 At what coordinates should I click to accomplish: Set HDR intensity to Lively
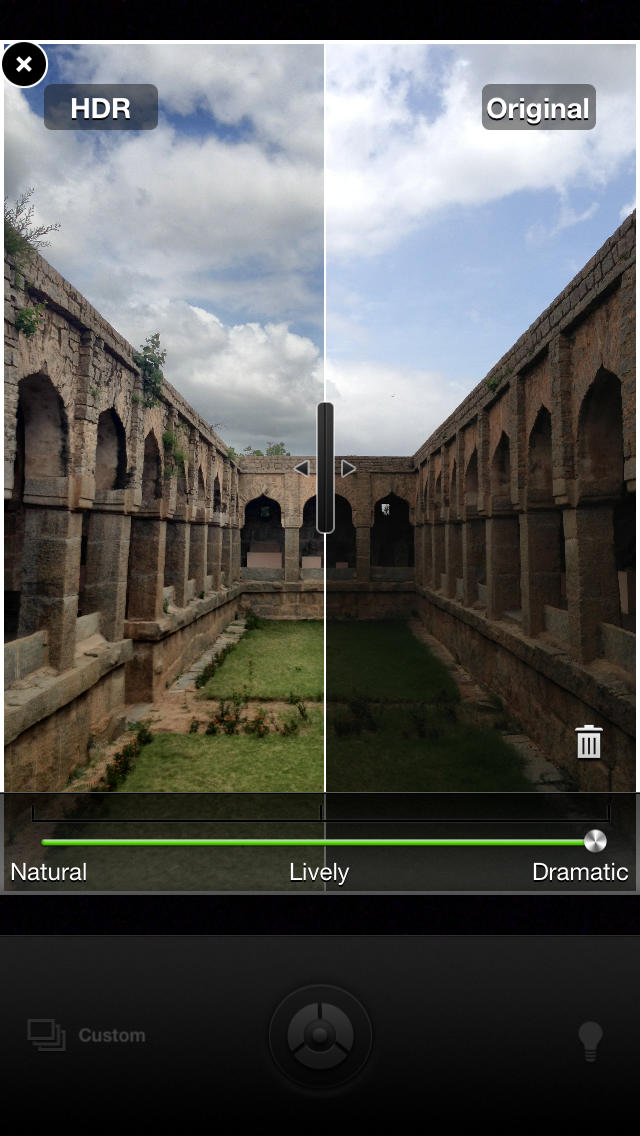pos(319,871)
